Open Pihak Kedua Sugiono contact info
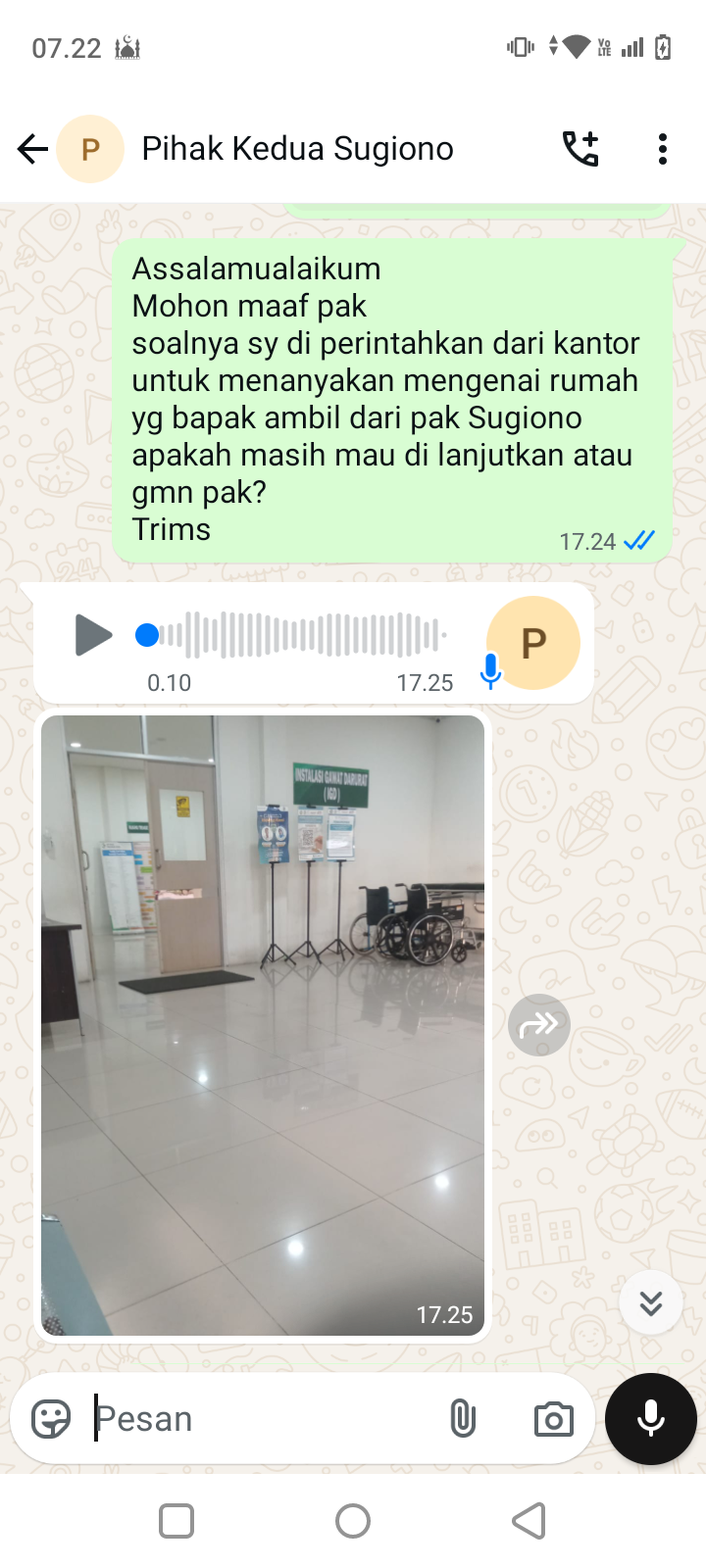 coord(297,149)
